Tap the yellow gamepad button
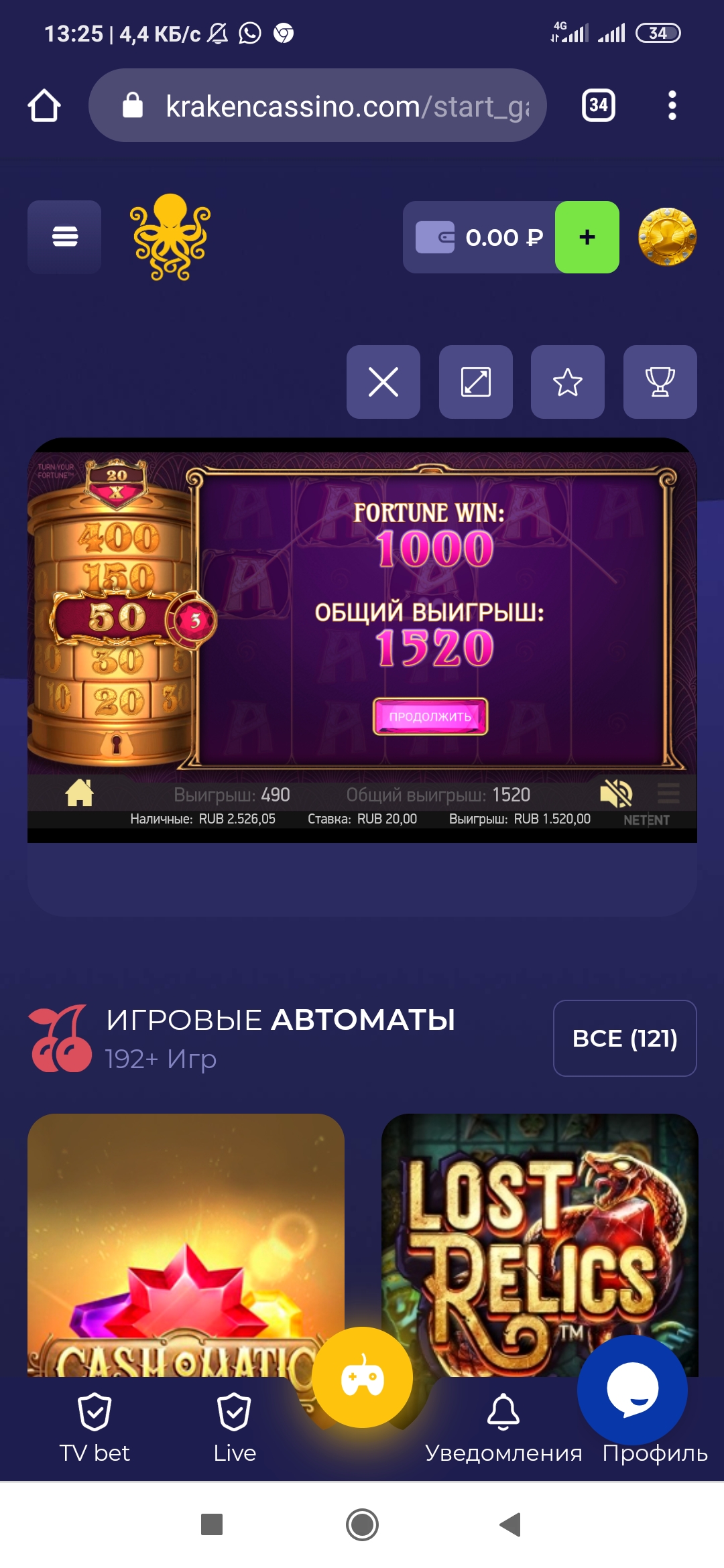Viewport: 724px width, 1568px height. (x=362, y=1377)
